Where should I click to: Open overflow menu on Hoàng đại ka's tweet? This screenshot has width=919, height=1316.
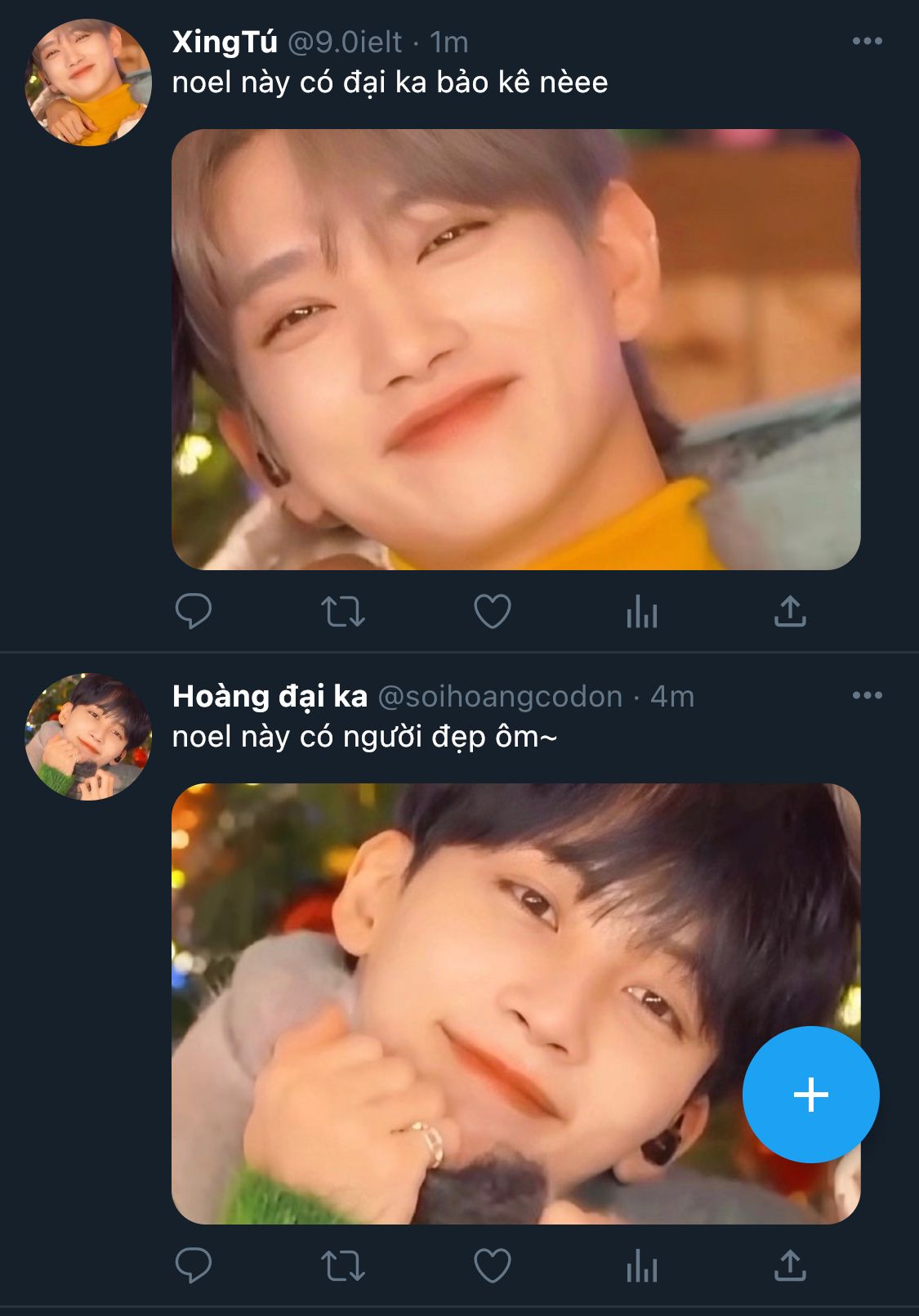pos(867,695)
